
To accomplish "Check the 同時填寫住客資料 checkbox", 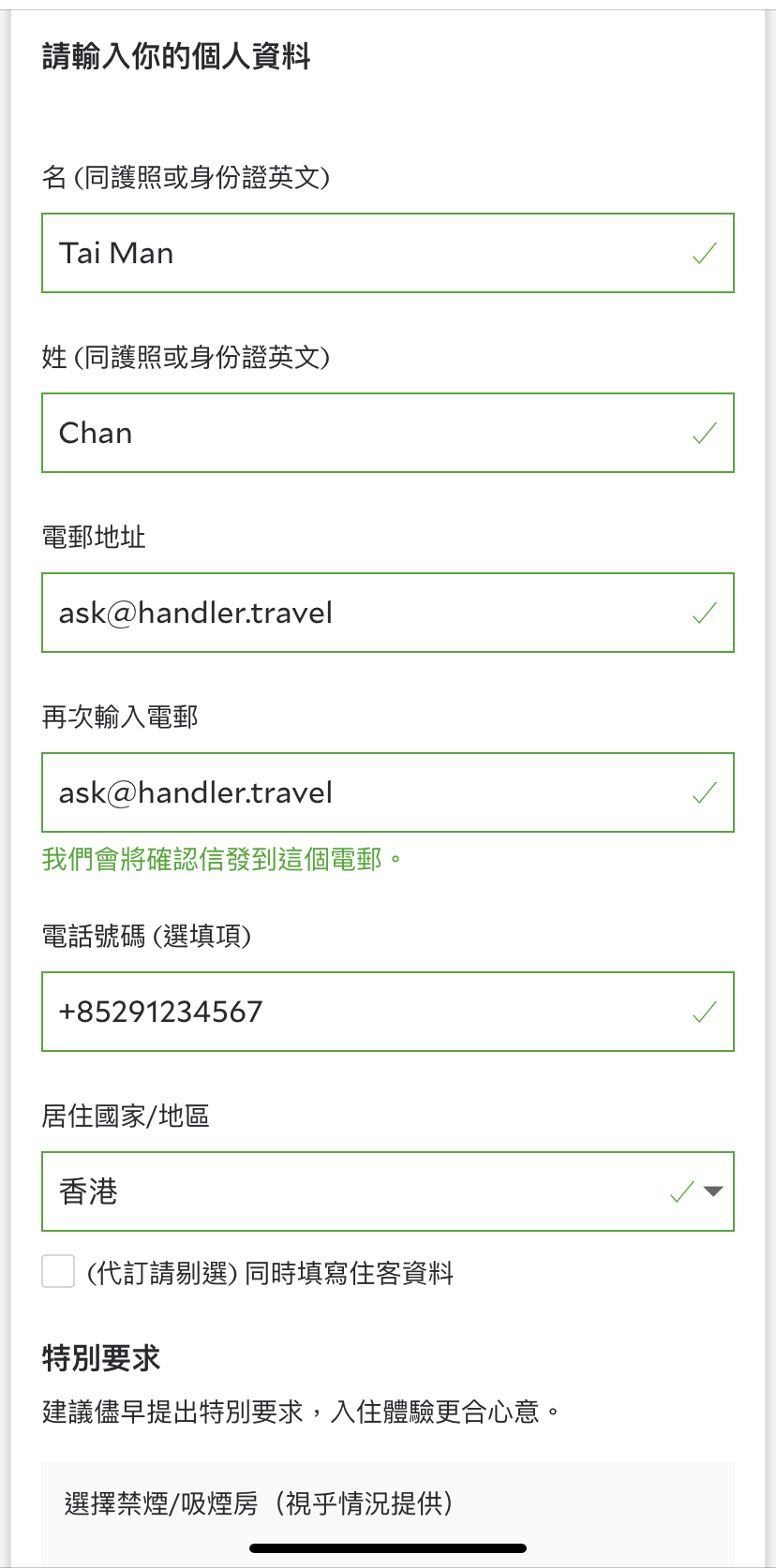I will [x=58, y=1272].
